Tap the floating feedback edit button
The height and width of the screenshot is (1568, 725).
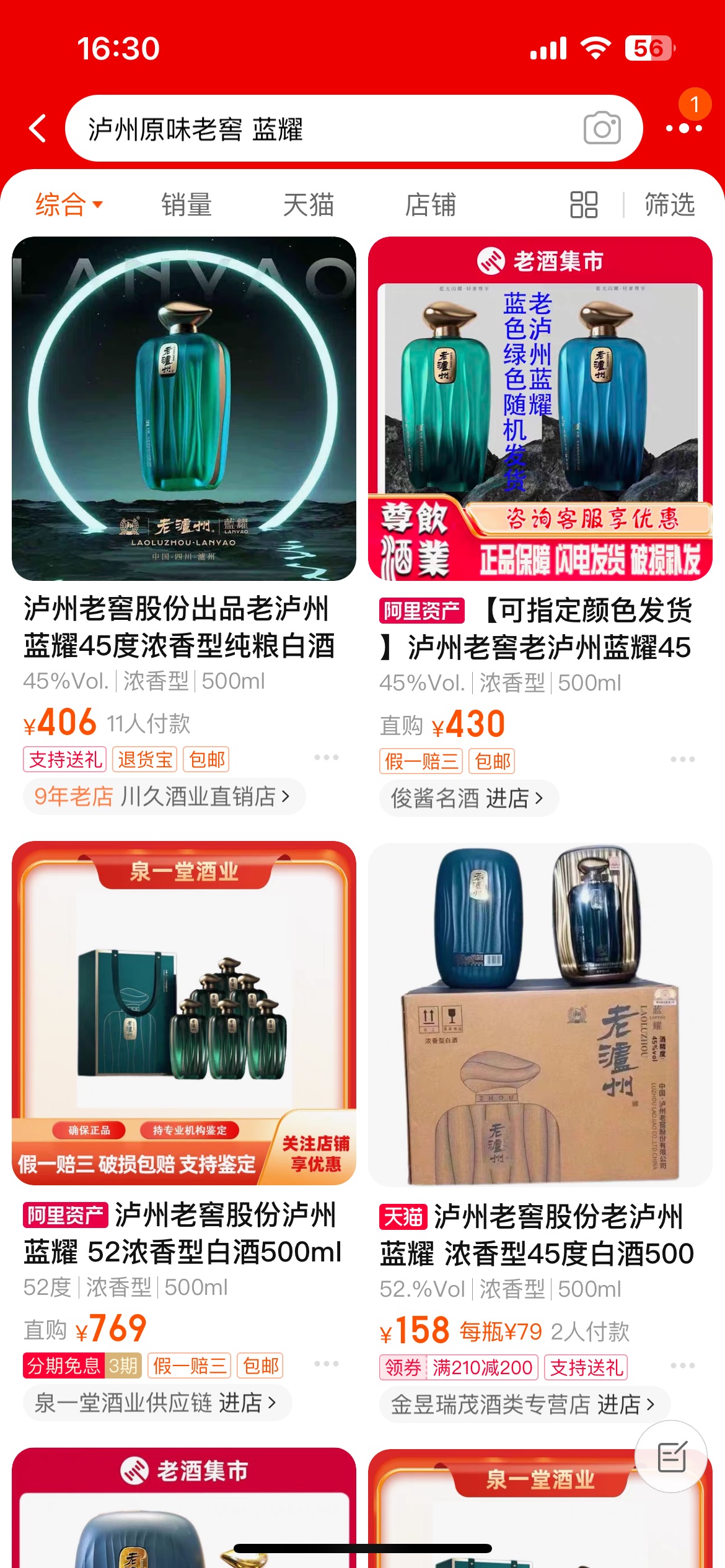tap(671, 1456)
